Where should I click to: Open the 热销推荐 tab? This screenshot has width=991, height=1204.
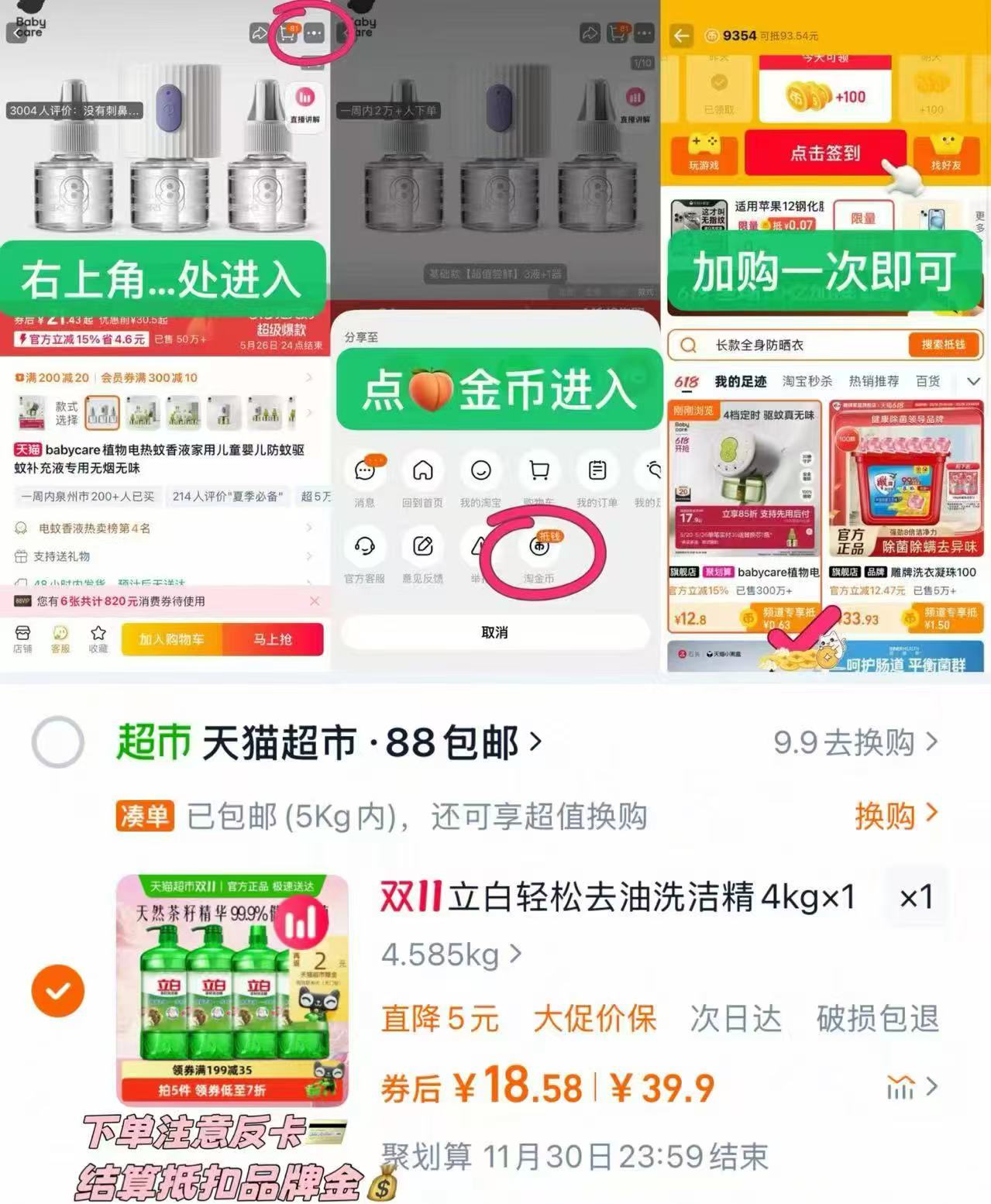click(876, 380)
